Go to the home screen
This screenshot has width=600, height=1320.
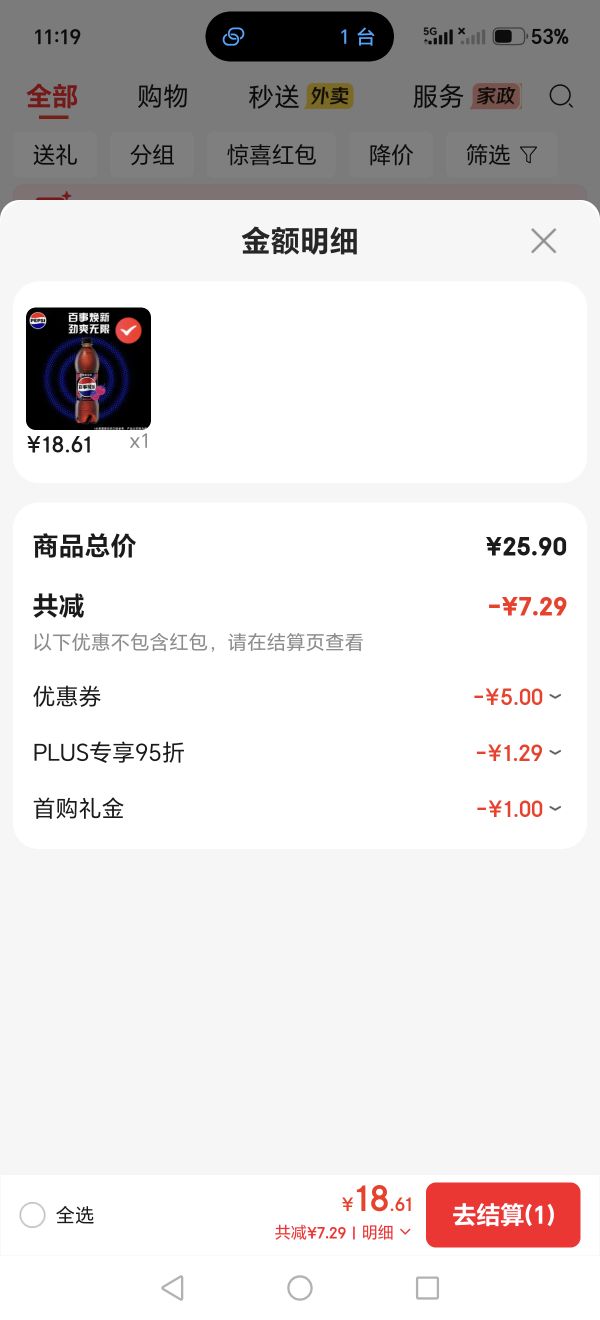300,1288
